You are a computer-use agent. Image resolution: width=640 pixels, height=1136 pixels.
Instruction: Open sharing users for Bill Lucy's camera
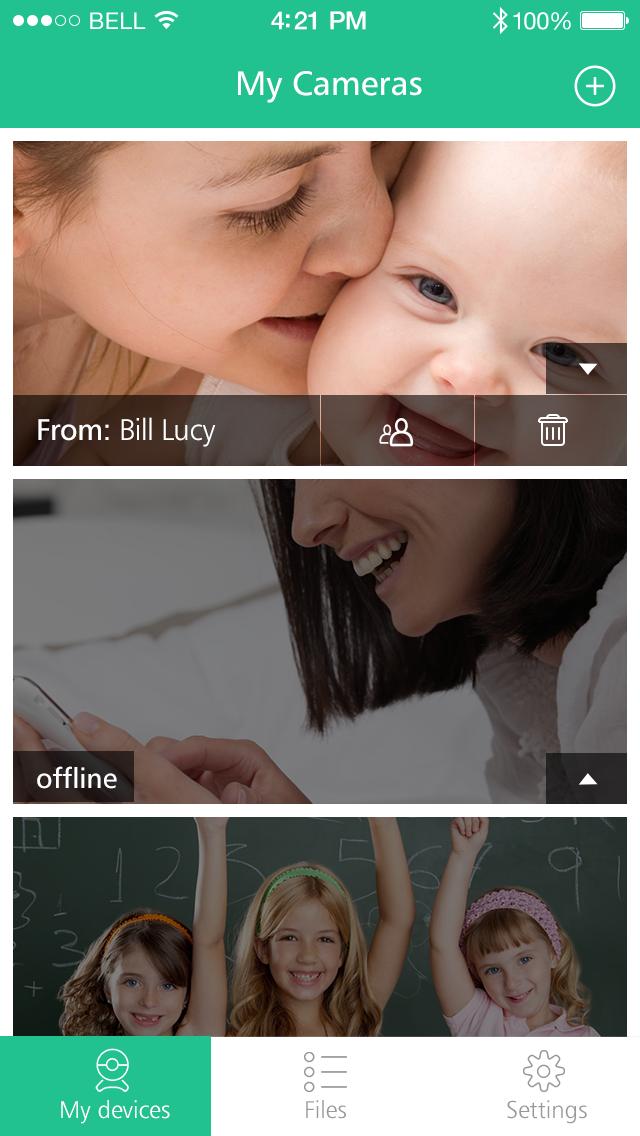click(397, 431)
